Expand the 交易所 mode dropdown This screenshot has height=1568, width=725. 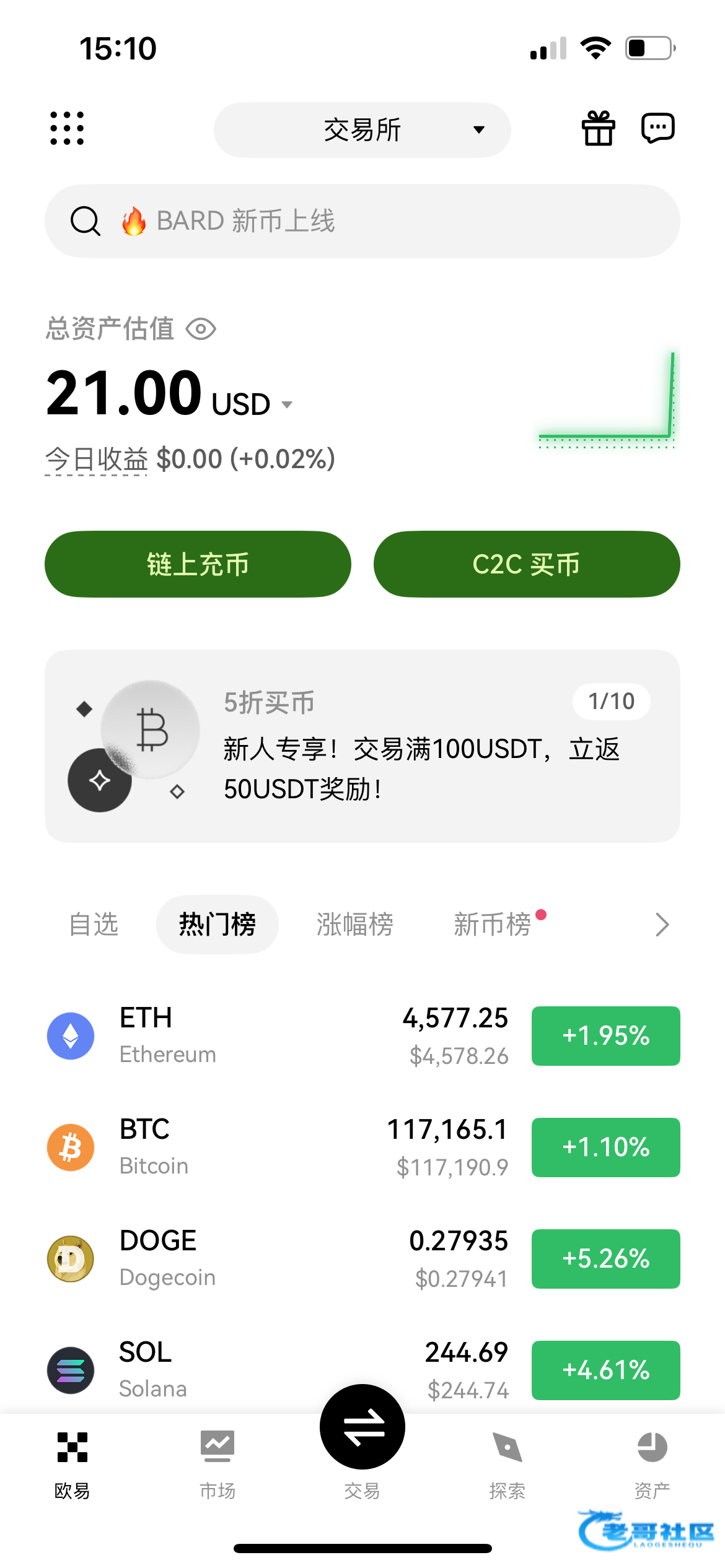[x=362, y=130]
